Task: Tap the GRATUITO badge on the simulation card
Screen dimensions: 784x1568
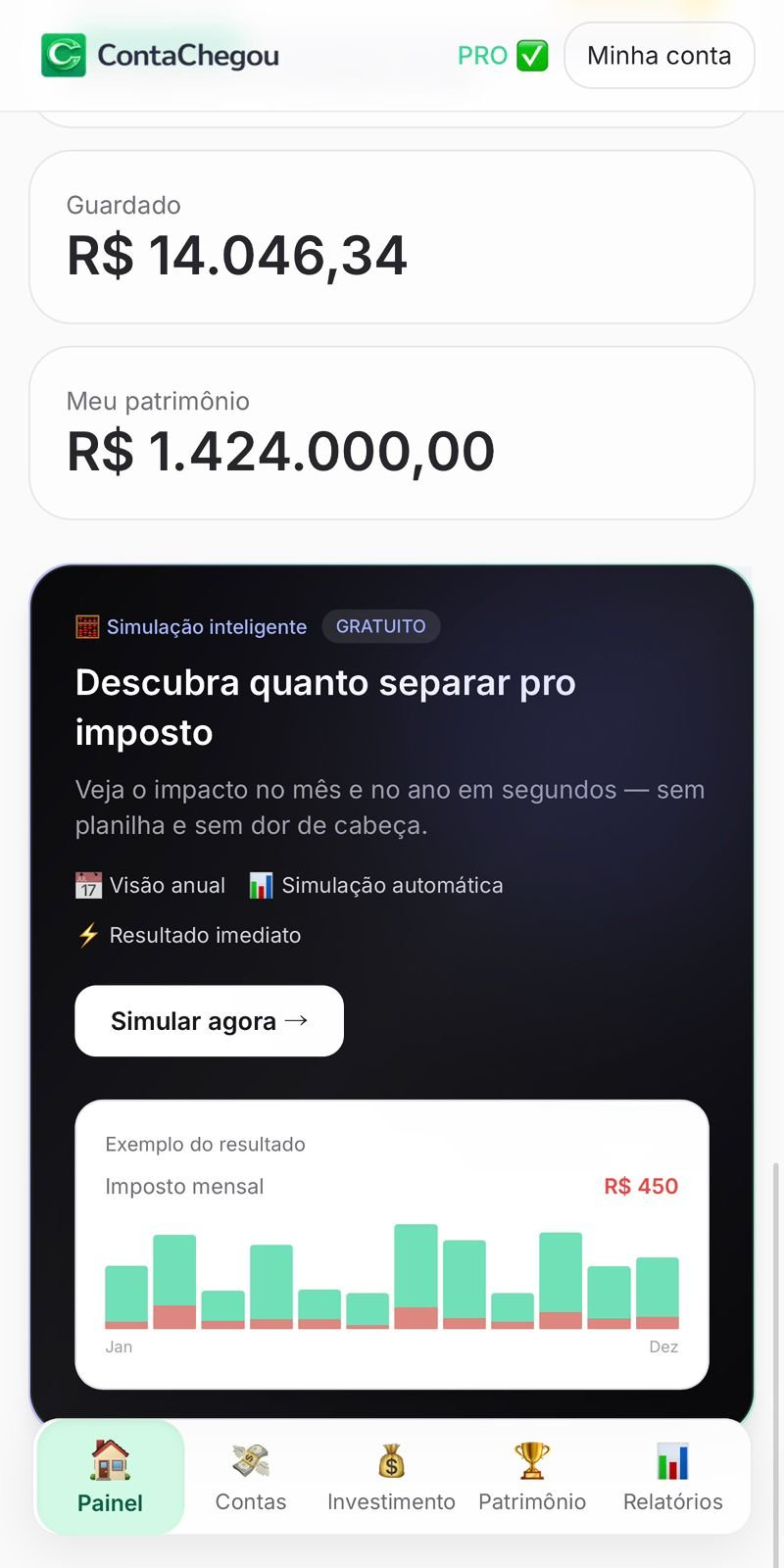Action: [381, 626]
